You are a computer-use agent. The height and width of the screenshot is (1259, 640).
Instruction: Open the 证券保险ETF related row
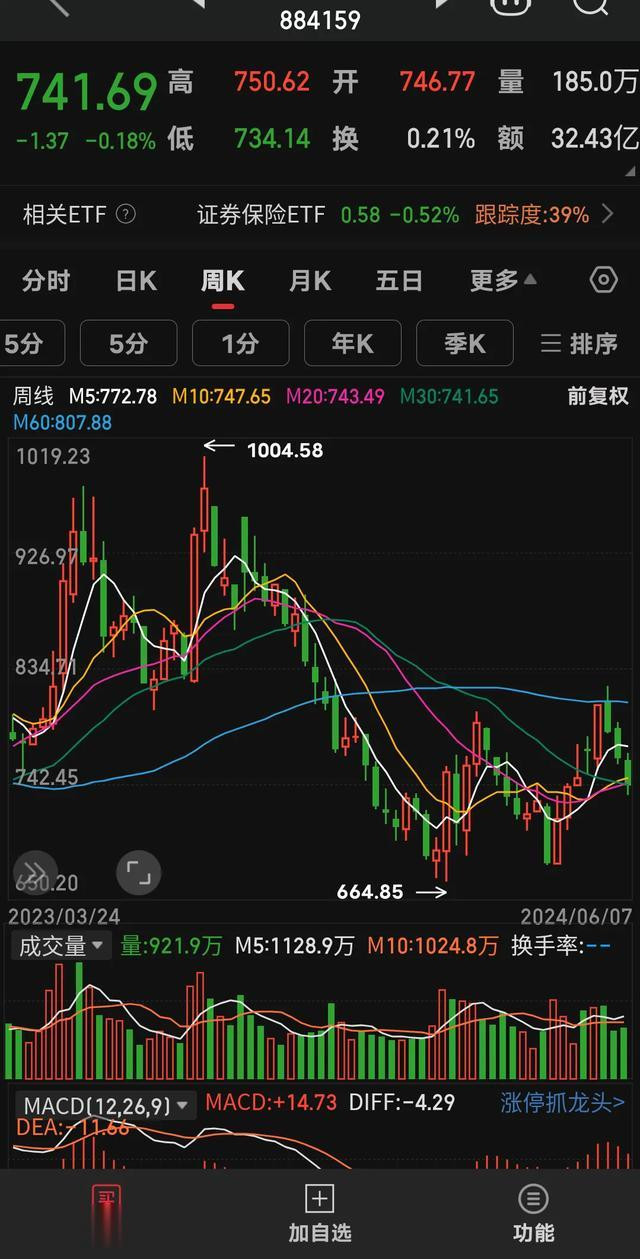(400, 214)
